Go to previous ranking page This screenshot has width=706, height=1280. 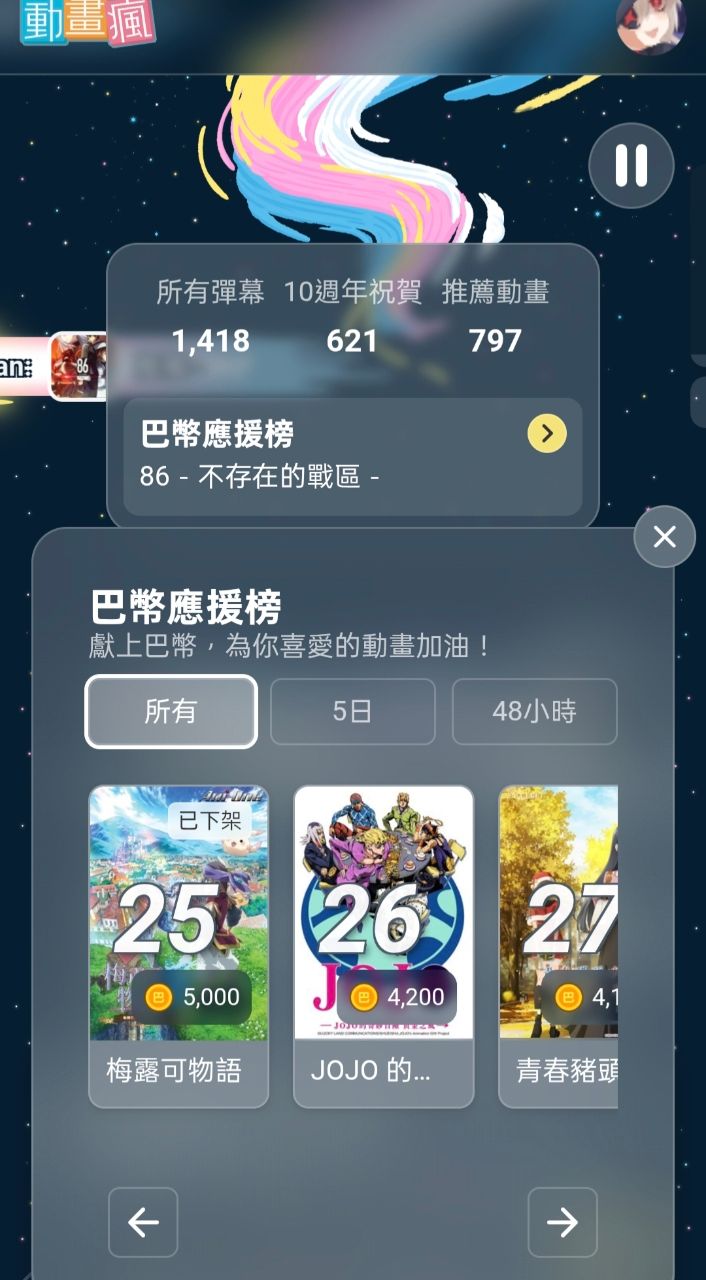(143, 1221)
